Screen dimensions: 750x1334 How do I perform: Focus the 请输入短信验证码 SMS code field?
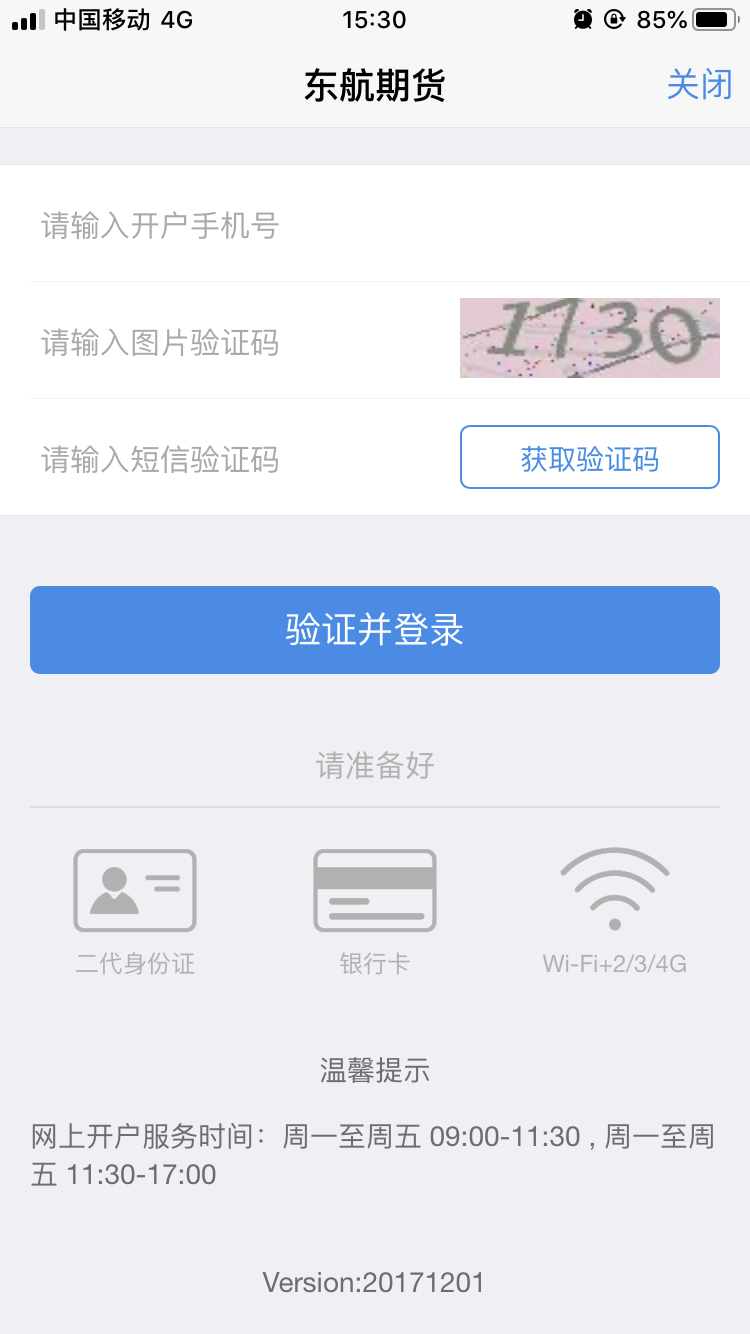click(x=240, y=458)
